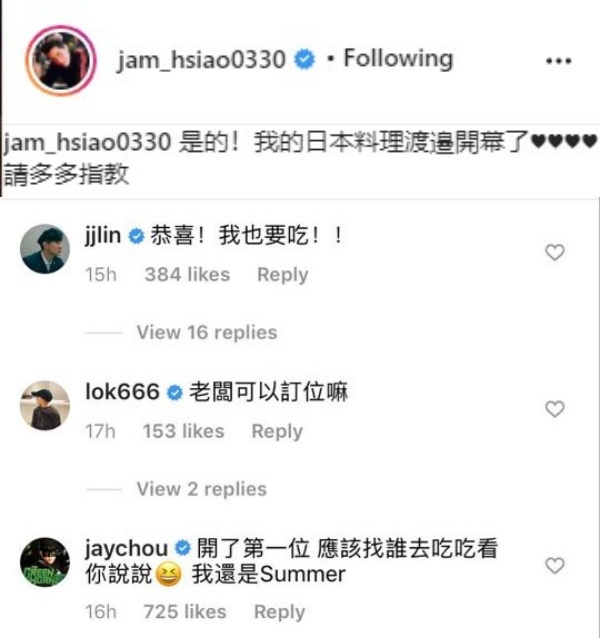Go to jaychou's profile via username
600x638 pixels.
tap(127, 549)
